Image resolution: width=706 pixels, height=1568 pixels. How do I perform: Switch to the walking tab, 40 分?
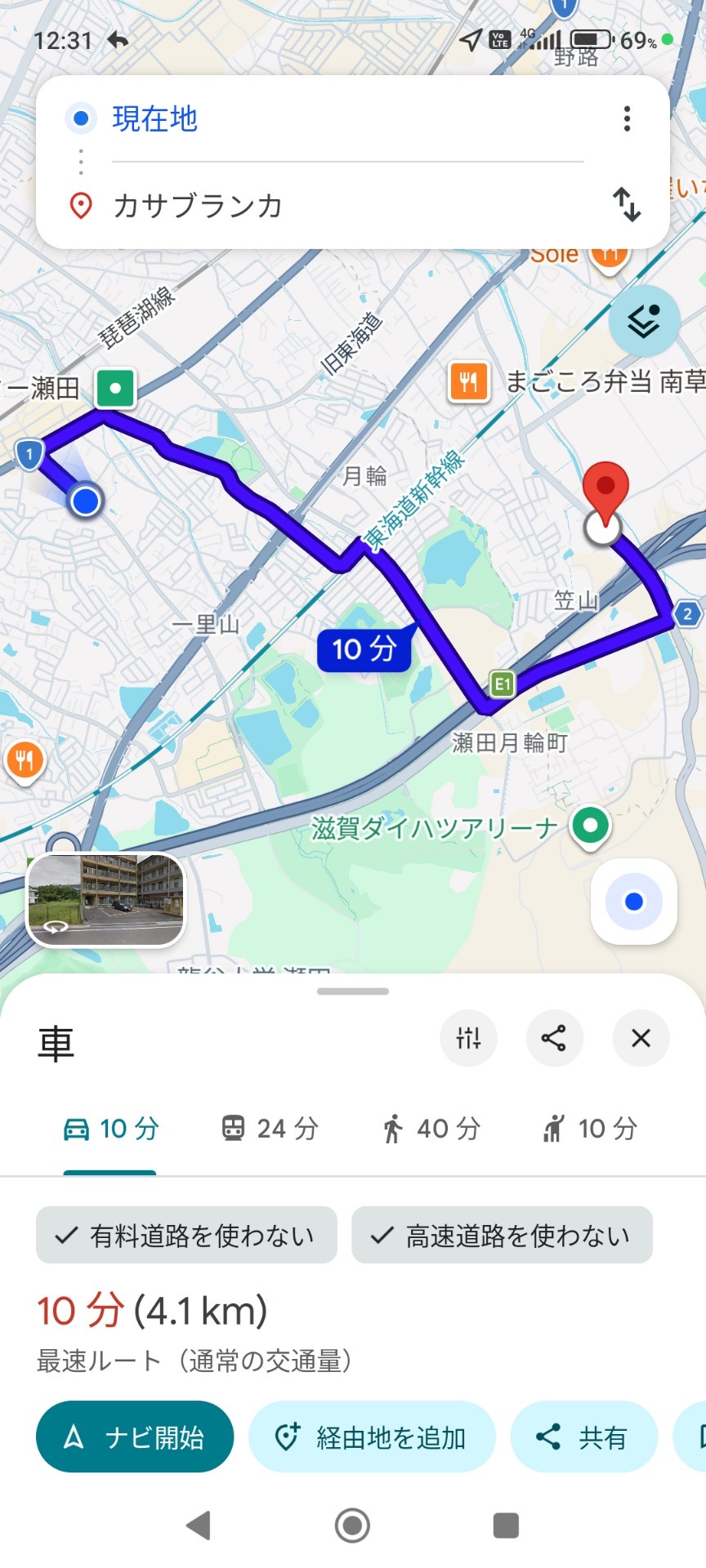[431, 1129]
